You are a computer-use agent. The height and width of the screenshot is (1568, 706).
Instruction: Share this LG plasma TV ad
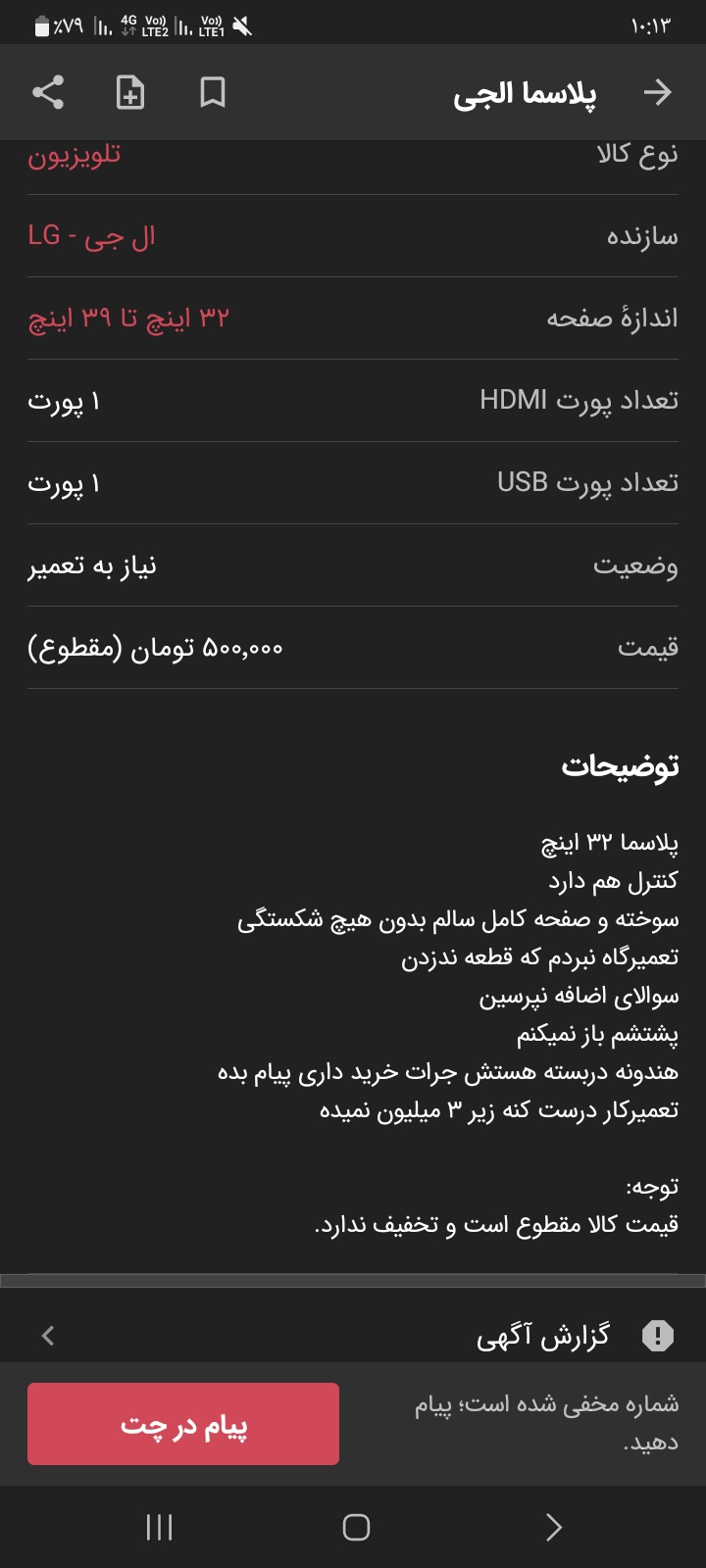[x=48, y=92]
